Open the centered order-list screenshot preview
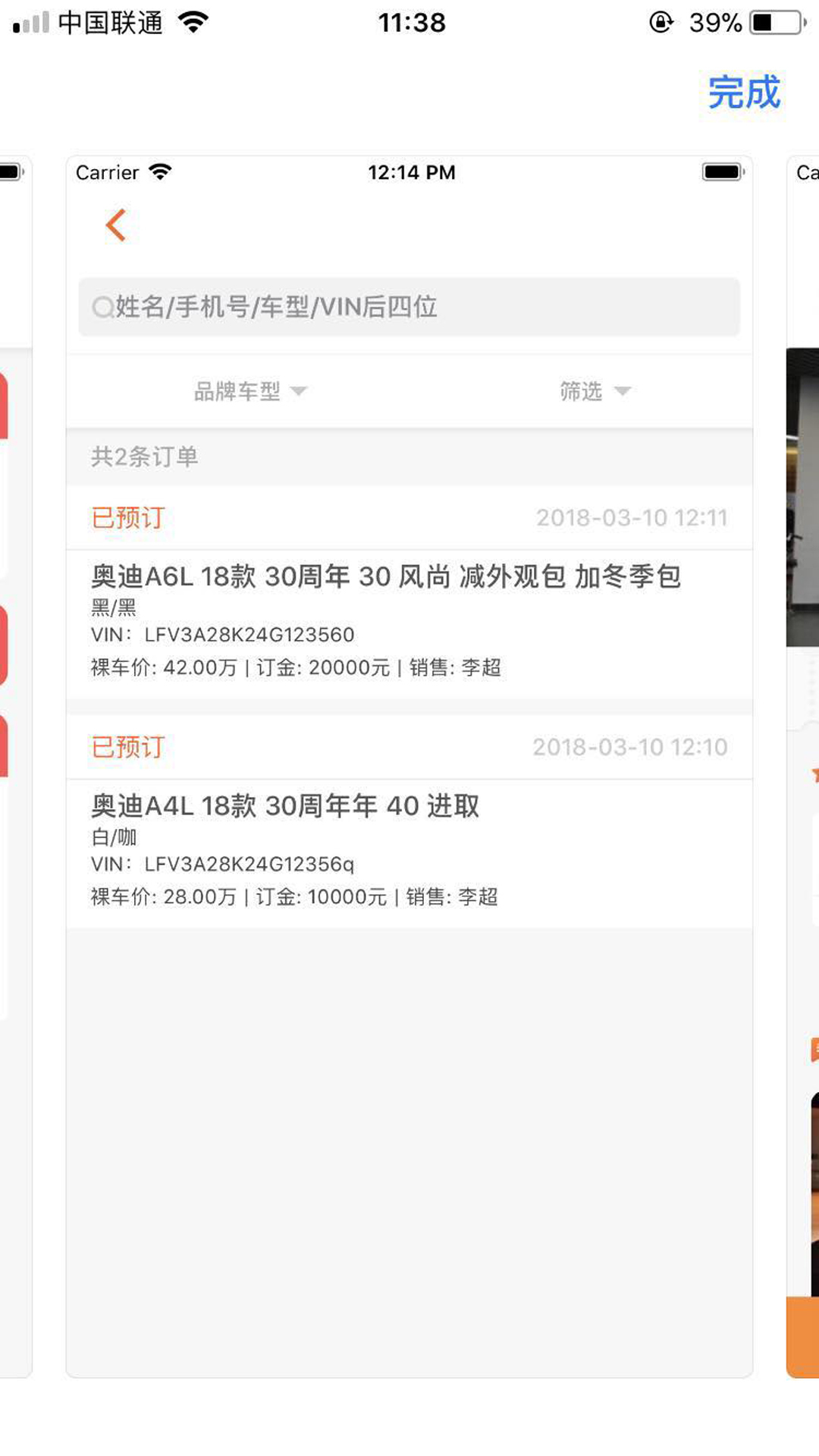Screen dimensions: 819x1456 click(409, 766)
